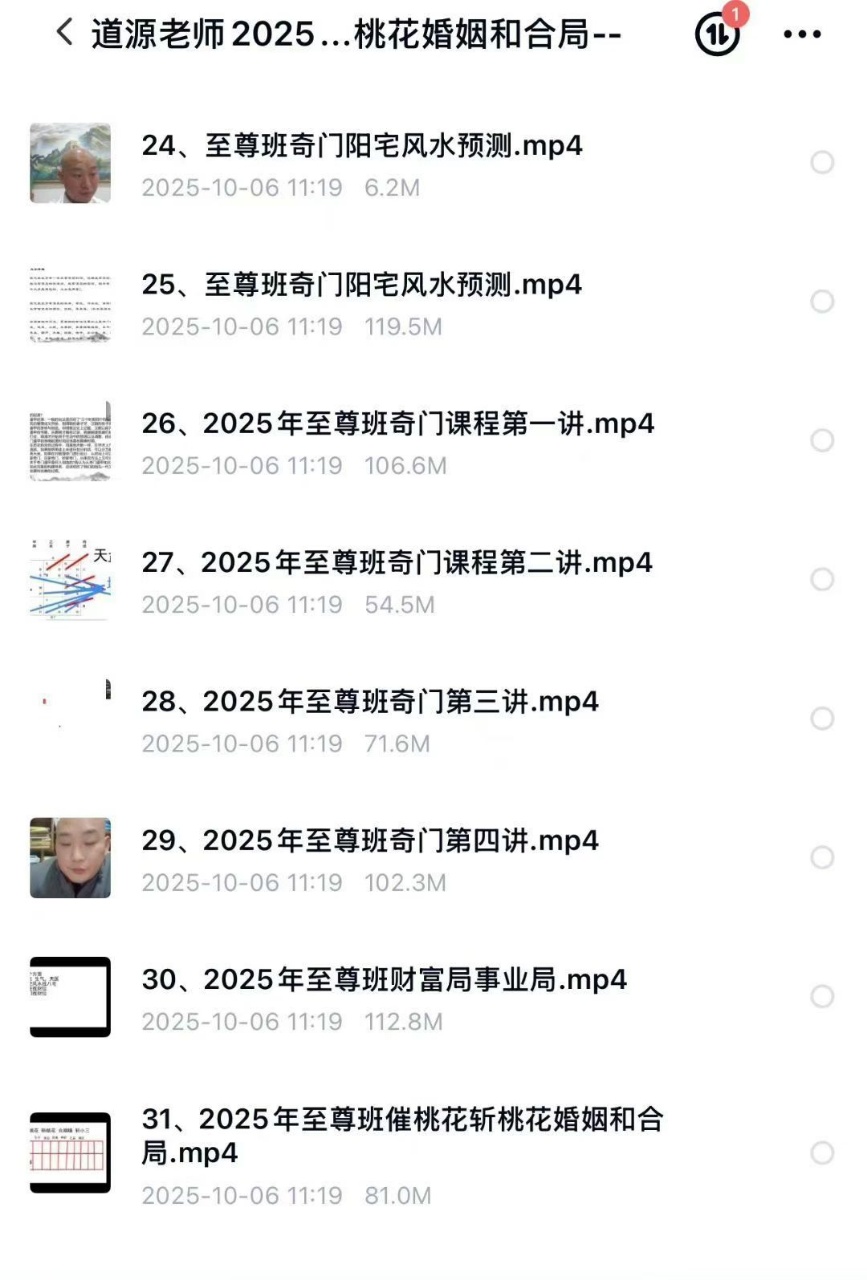Check the selection circle for file 29
The image size is (867, 1280).
point(822,858)
